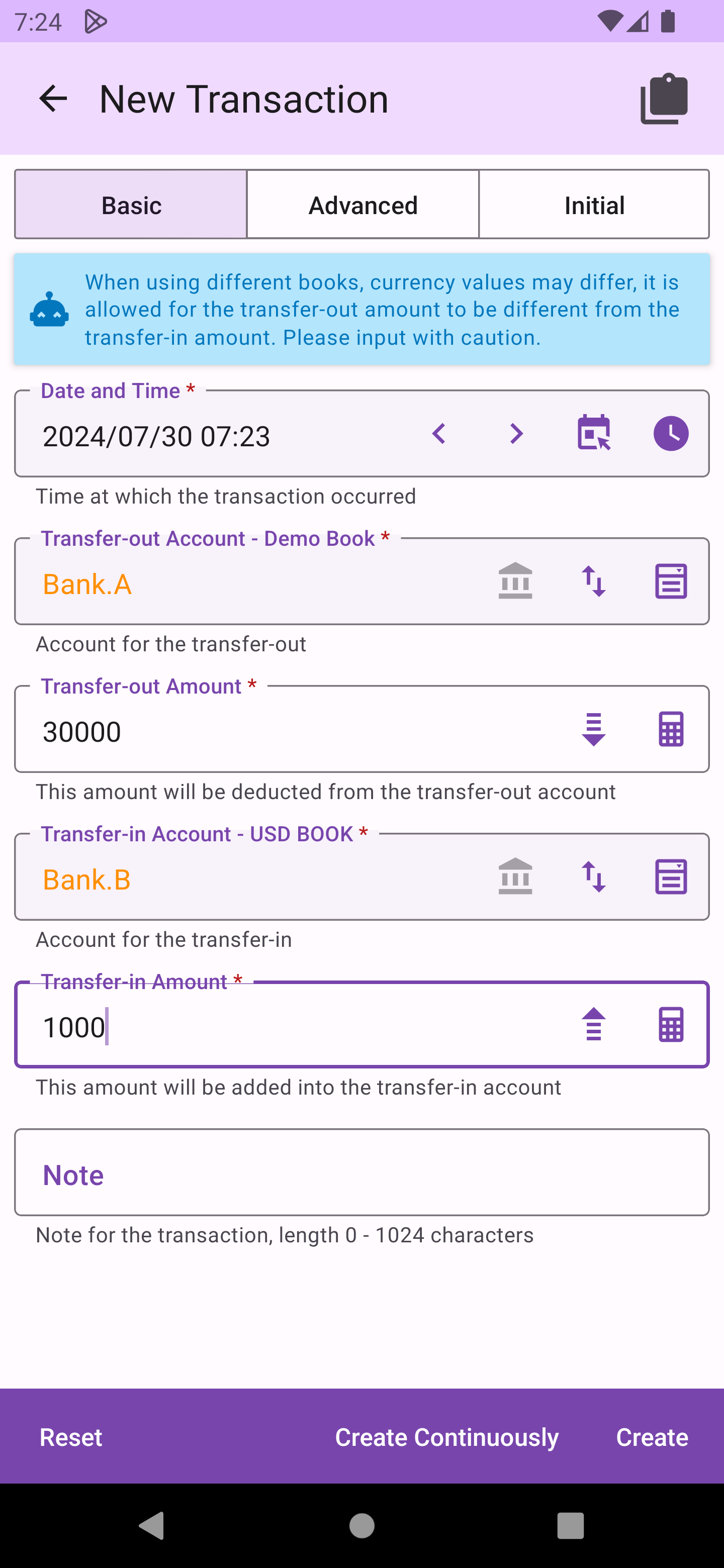Tap the up-arrow icon in Transfer-in Amount
Screen dimensions: 724x1568
pos(594,1024)
